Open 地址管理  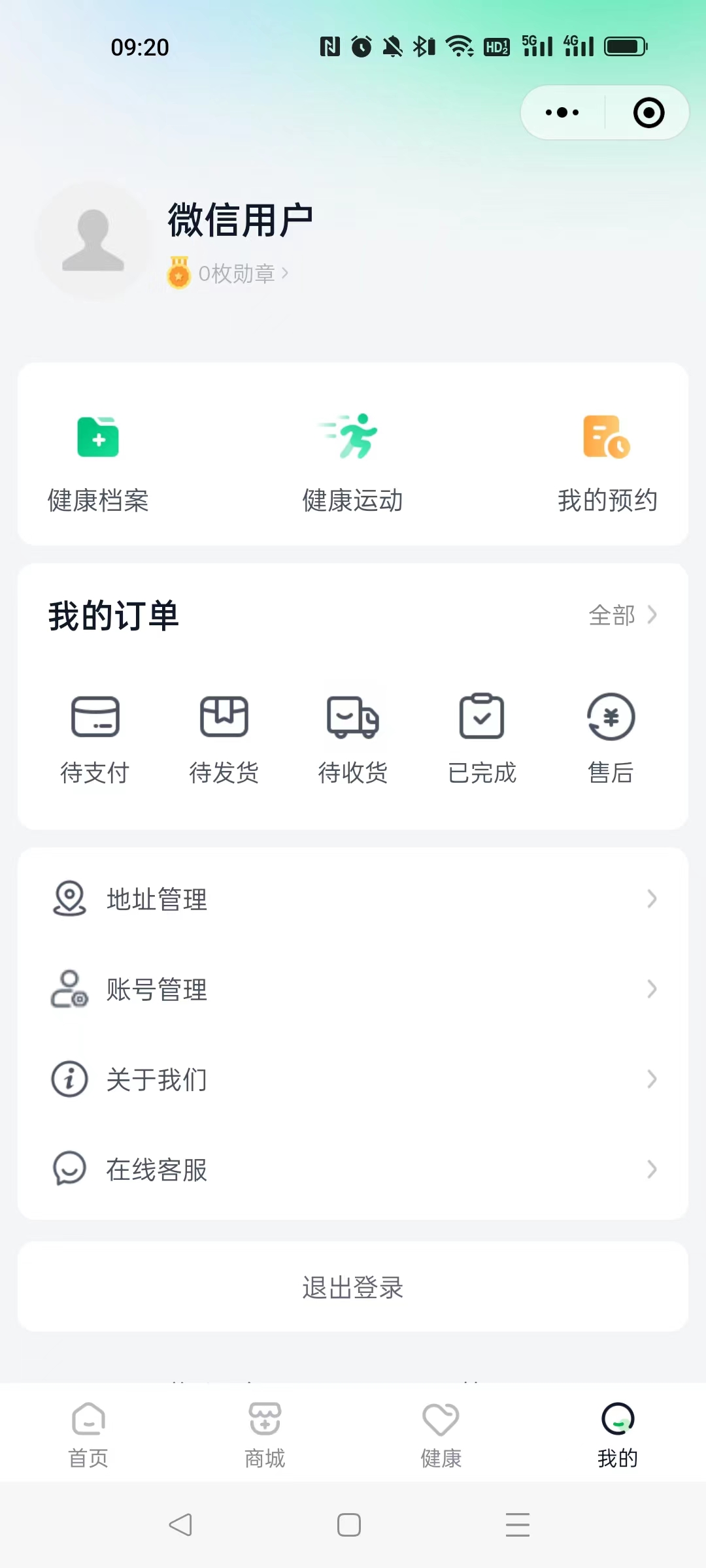[353, 899]
